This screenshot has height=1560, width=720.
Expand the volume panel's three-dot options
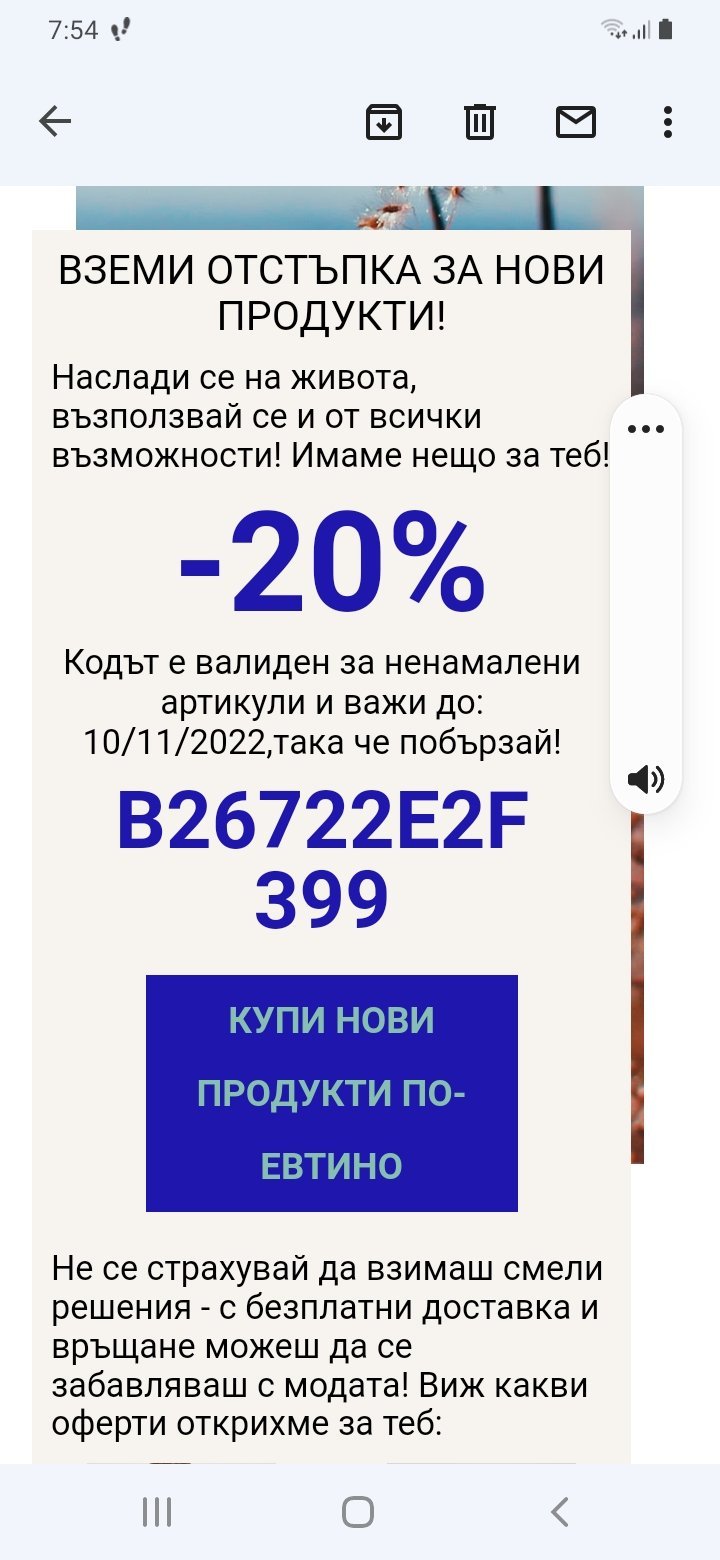tap(646, 430)
